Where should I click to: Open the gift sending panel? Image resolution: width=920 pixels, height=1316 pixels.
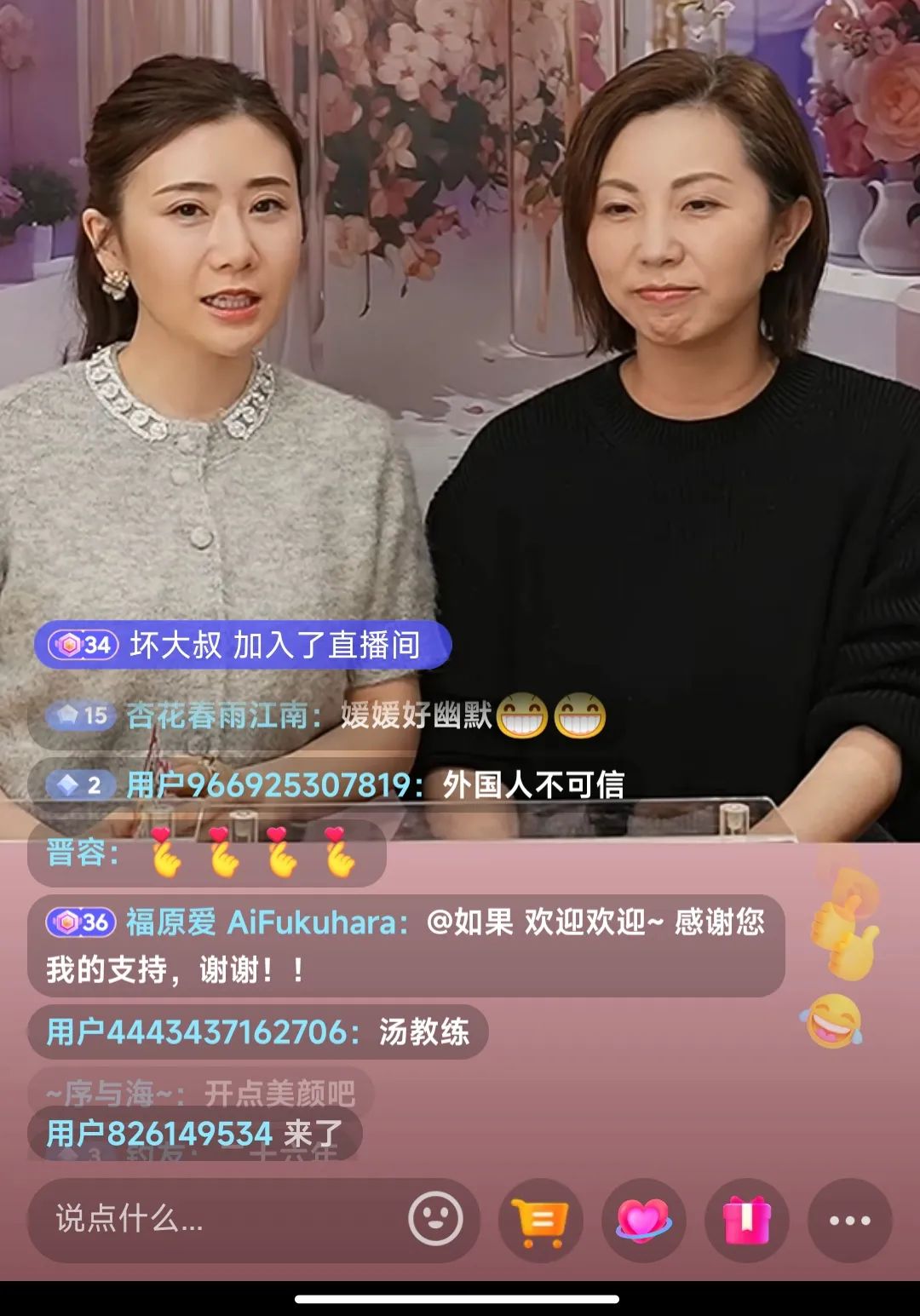coord(745,1220)
